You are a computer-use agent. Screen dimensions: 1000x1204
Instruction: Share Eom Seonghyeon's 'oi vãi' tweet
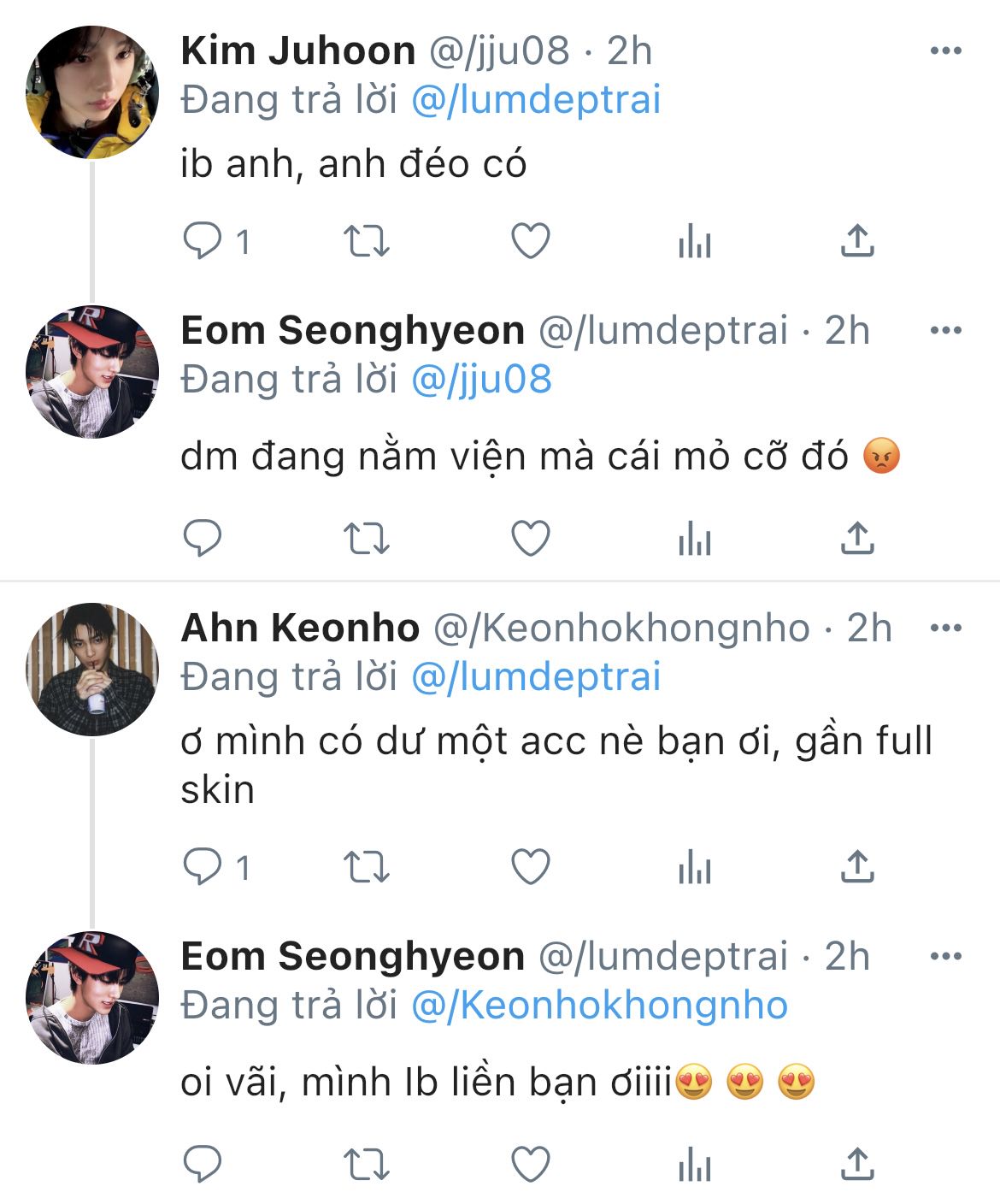857,1165
